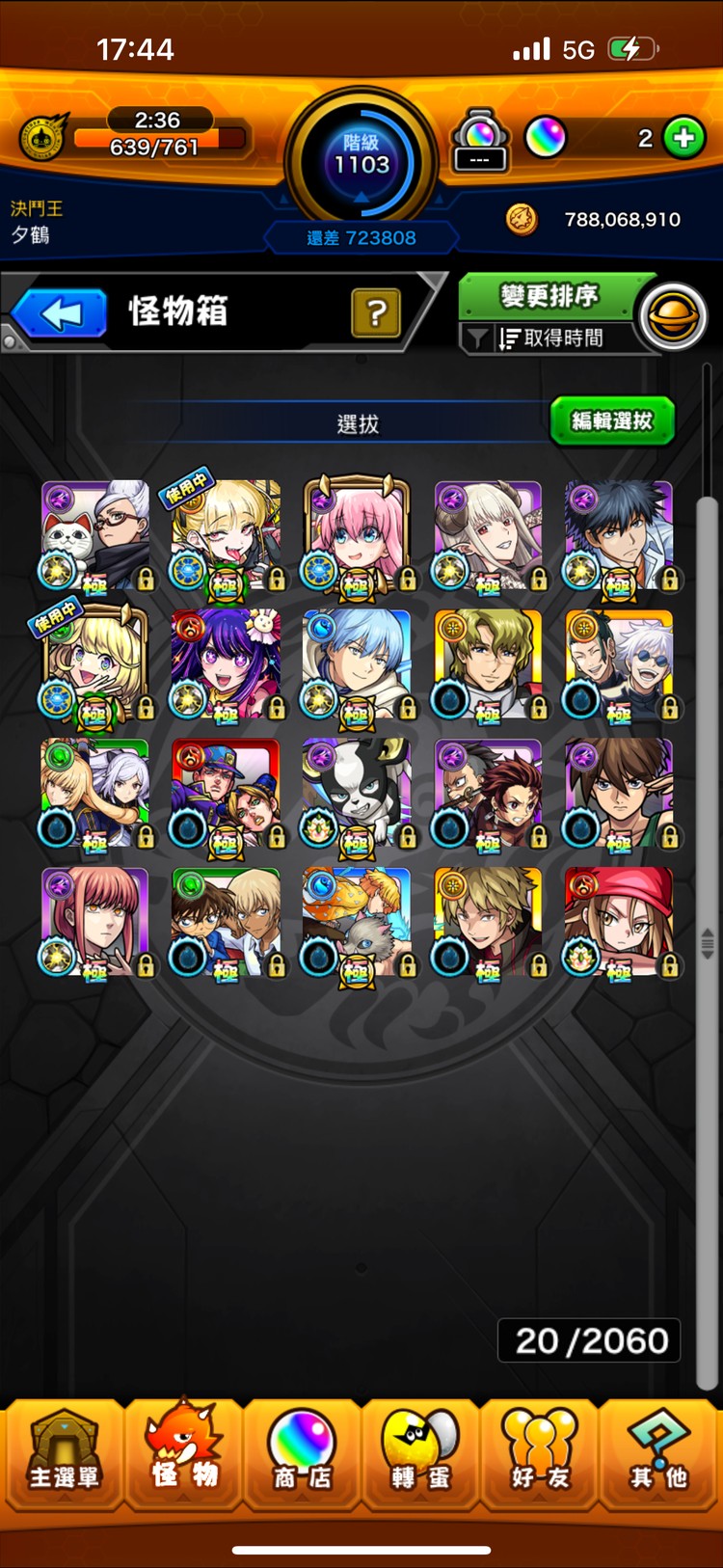Open the yellow question mark help
Screen dimensions: 723x1568
[376, 313]
